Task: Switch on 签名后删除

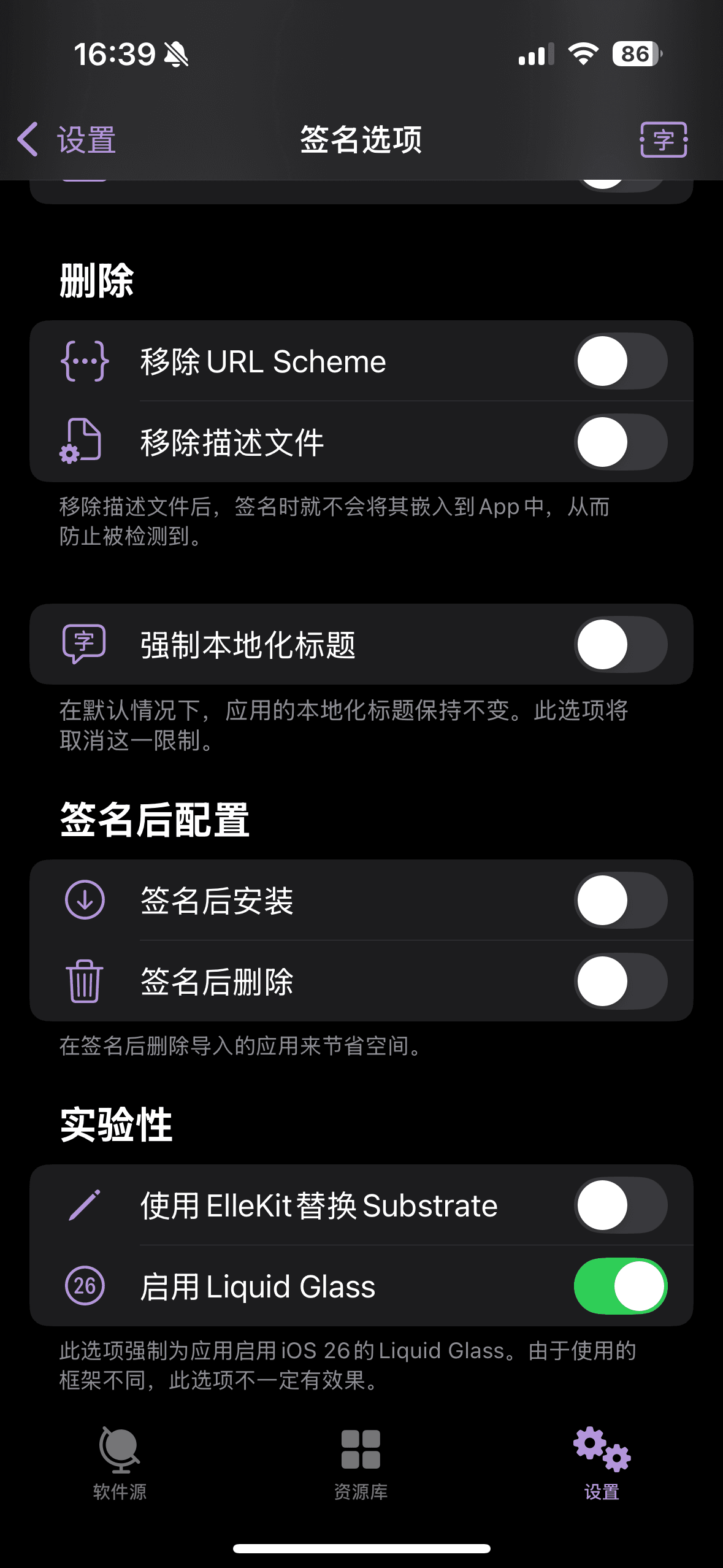Action: [621, 980]
